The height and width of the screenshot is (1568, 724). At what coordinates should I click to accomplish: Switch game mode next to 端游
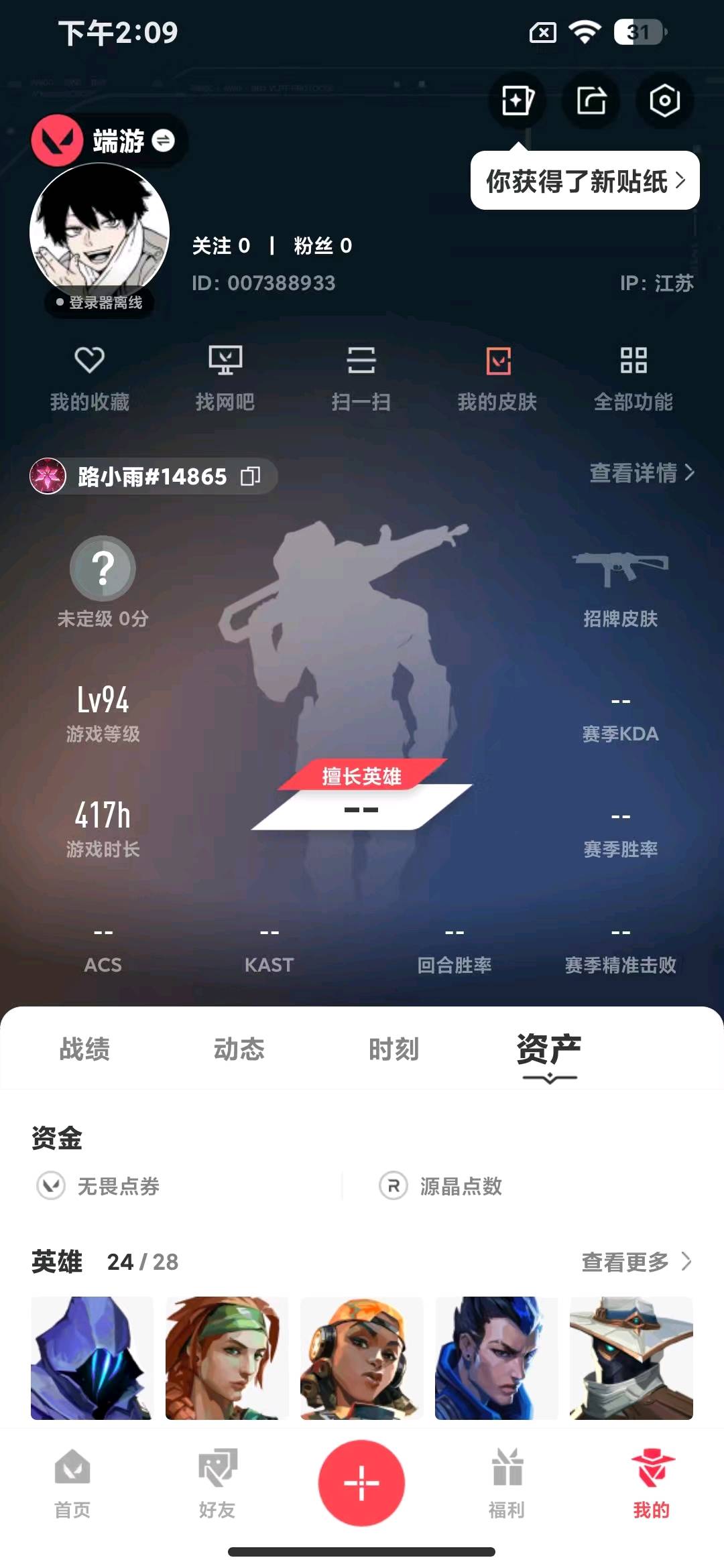(164, 140)
